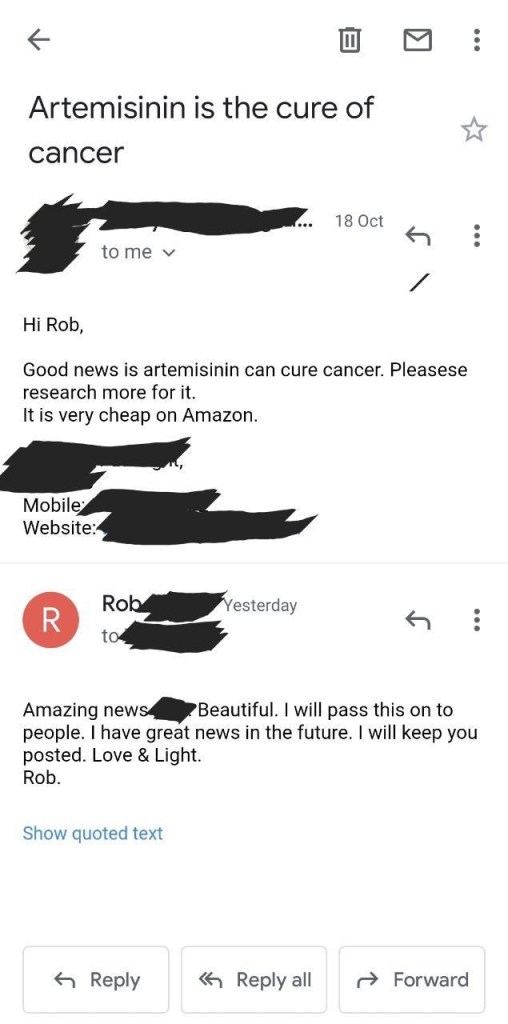The image size is (508, 1024).
Task: Mark the conversation as unread
Action: point(417,40)
